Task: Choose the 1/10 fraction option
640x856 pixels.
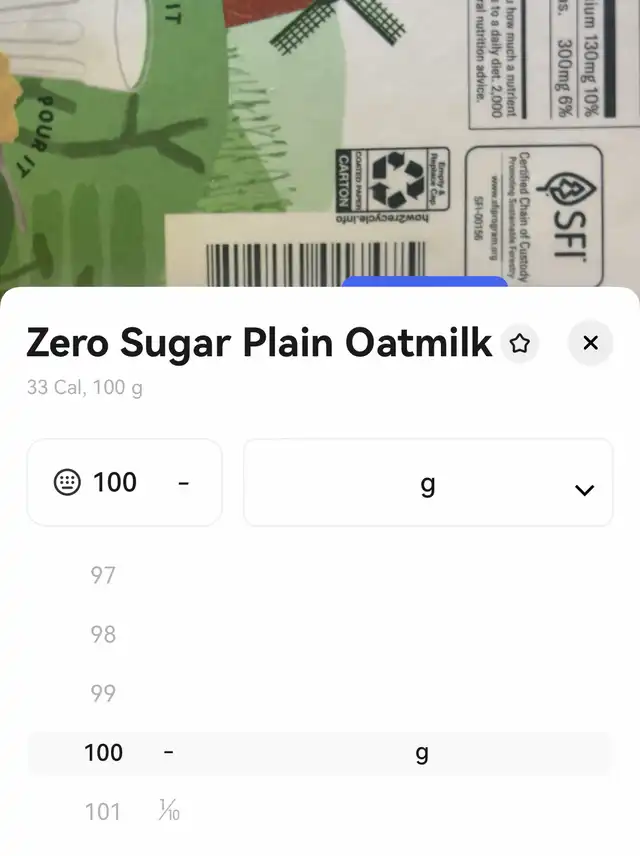Action: point(169,811)
